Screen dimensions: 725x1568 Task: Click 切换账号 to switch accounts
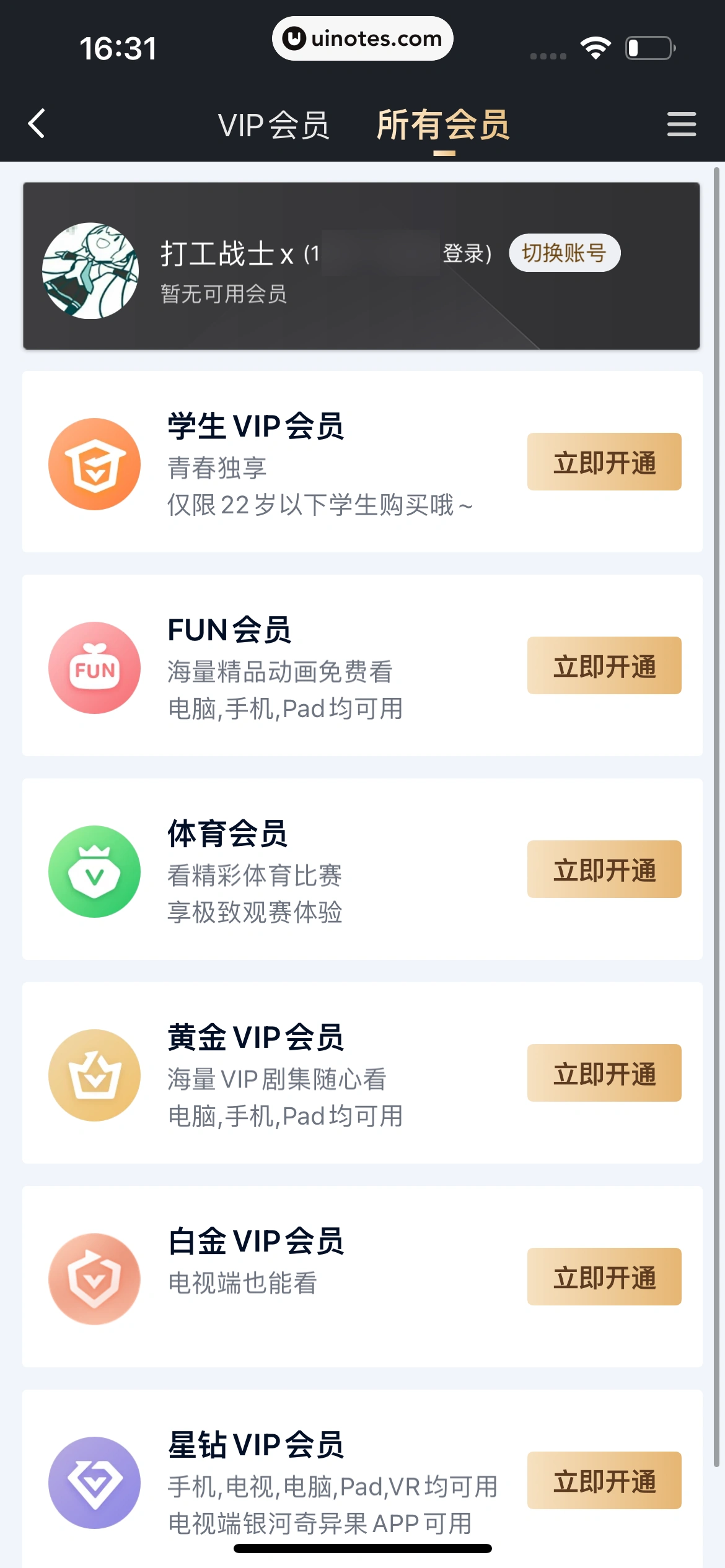564,253
